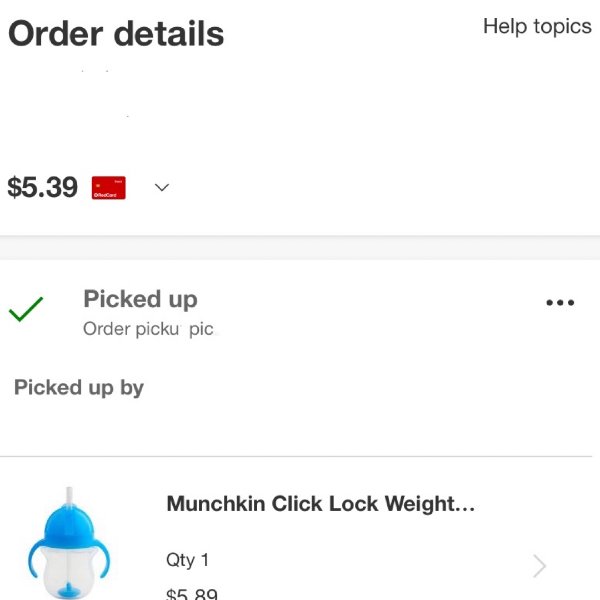Open Help topics
The image size is (600, 600).
point(536,27)
